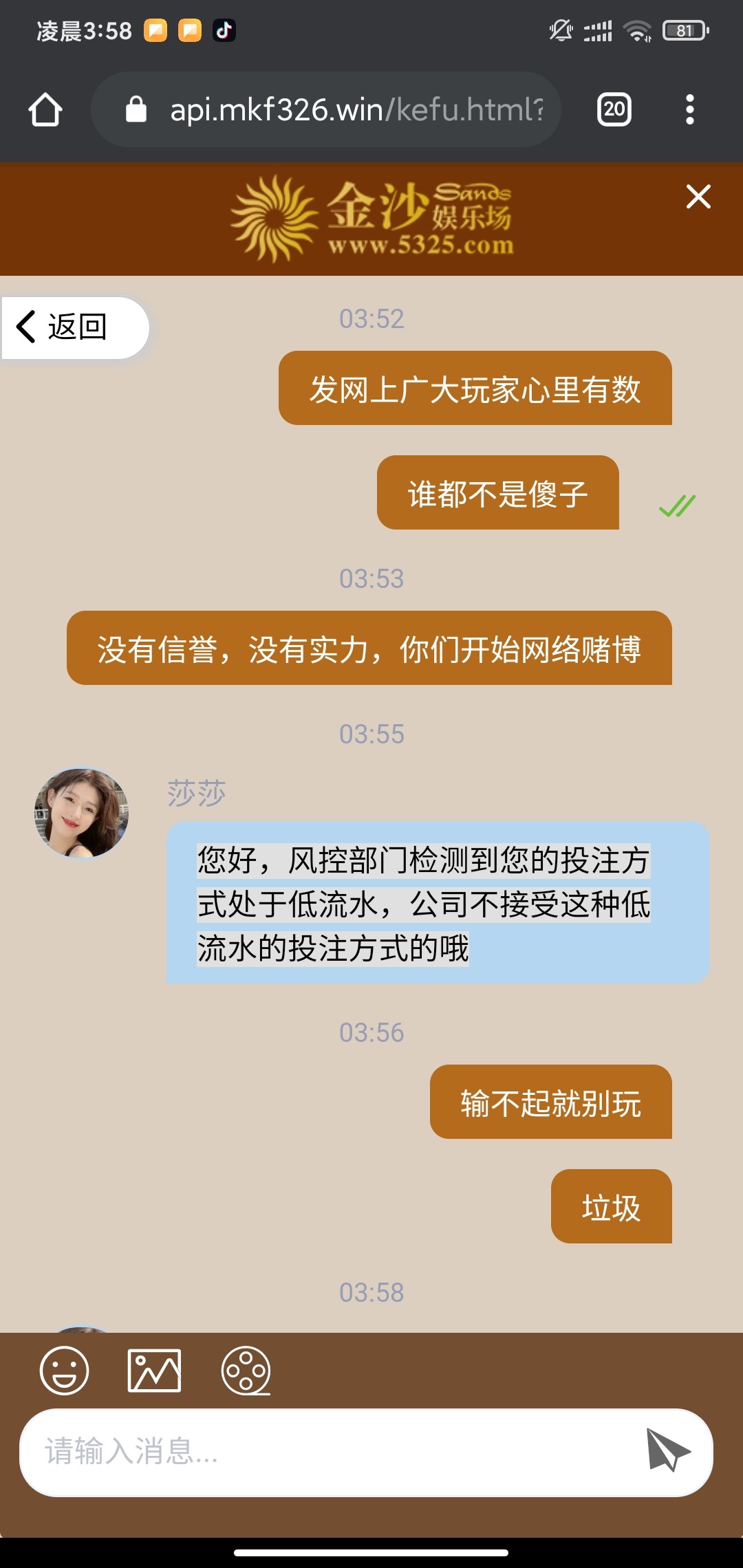743x1568 pixels.
Task: Open TikTok from the status bar notification icon
Action: pyautogui.click(x=224, y=31)
